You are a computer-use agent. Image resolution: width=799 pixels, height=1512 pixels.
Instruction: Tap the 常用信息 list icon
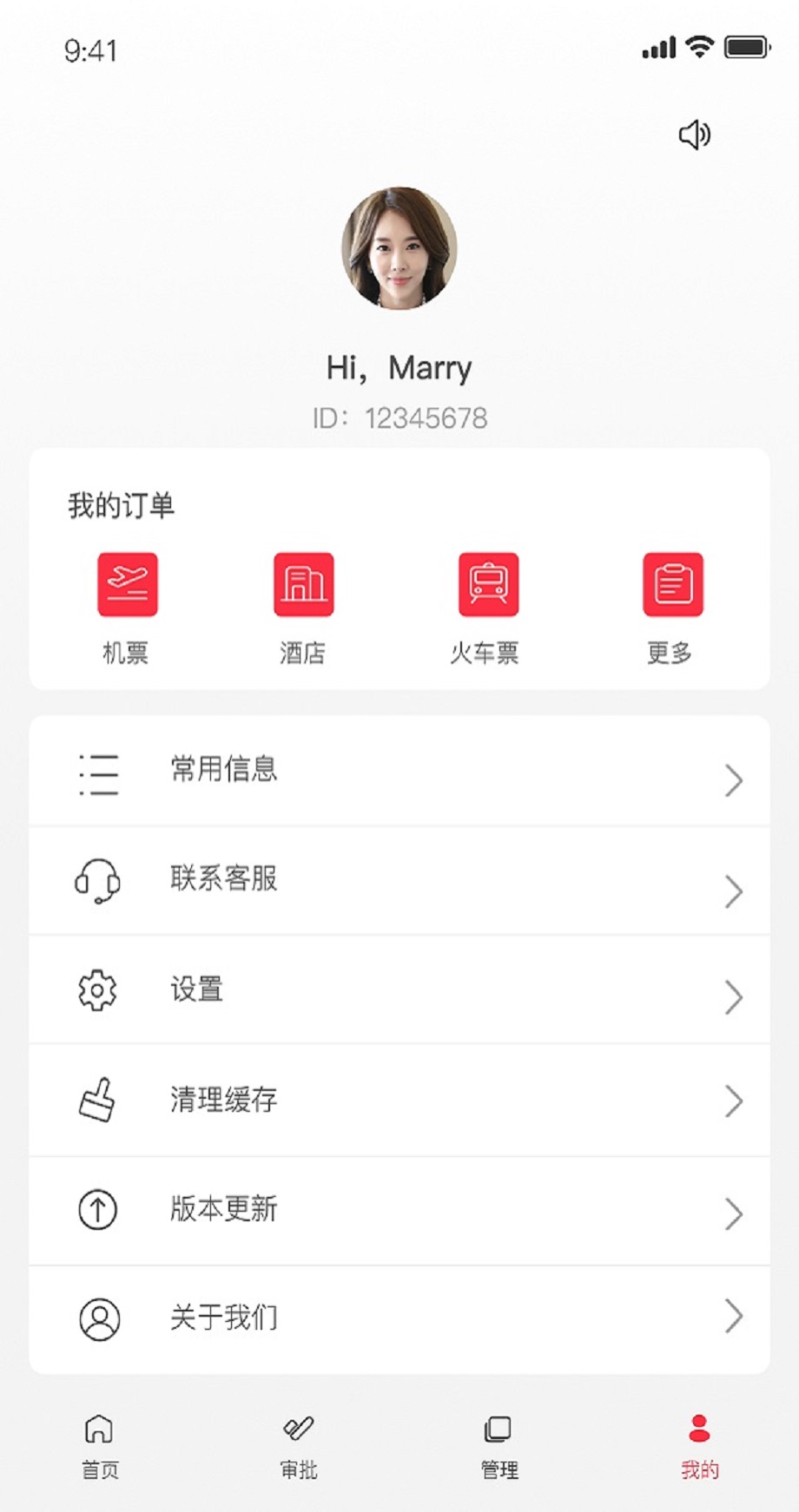[x=97, y=771]
